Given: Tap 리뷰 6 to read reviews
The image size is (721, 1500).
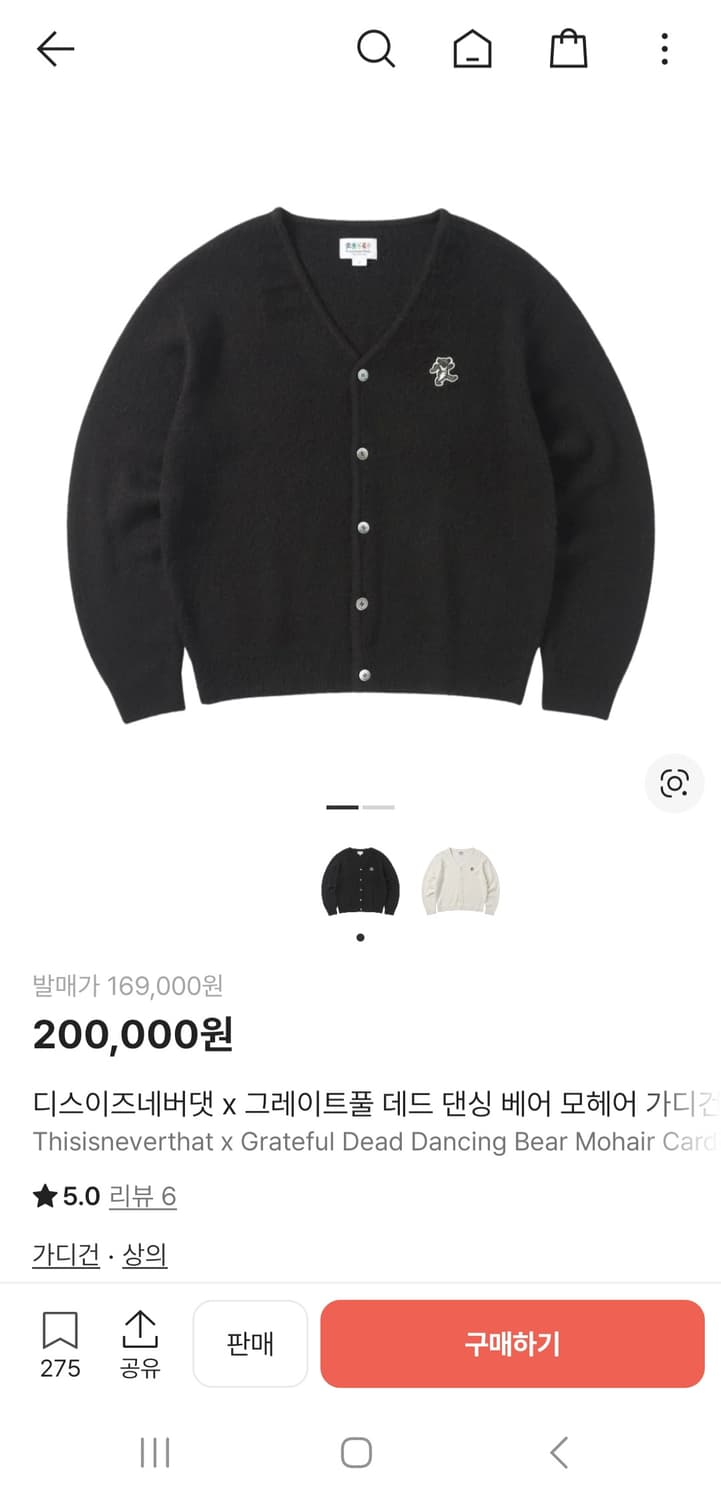Looking at the screenshot, I should [x=142, y=1196].
